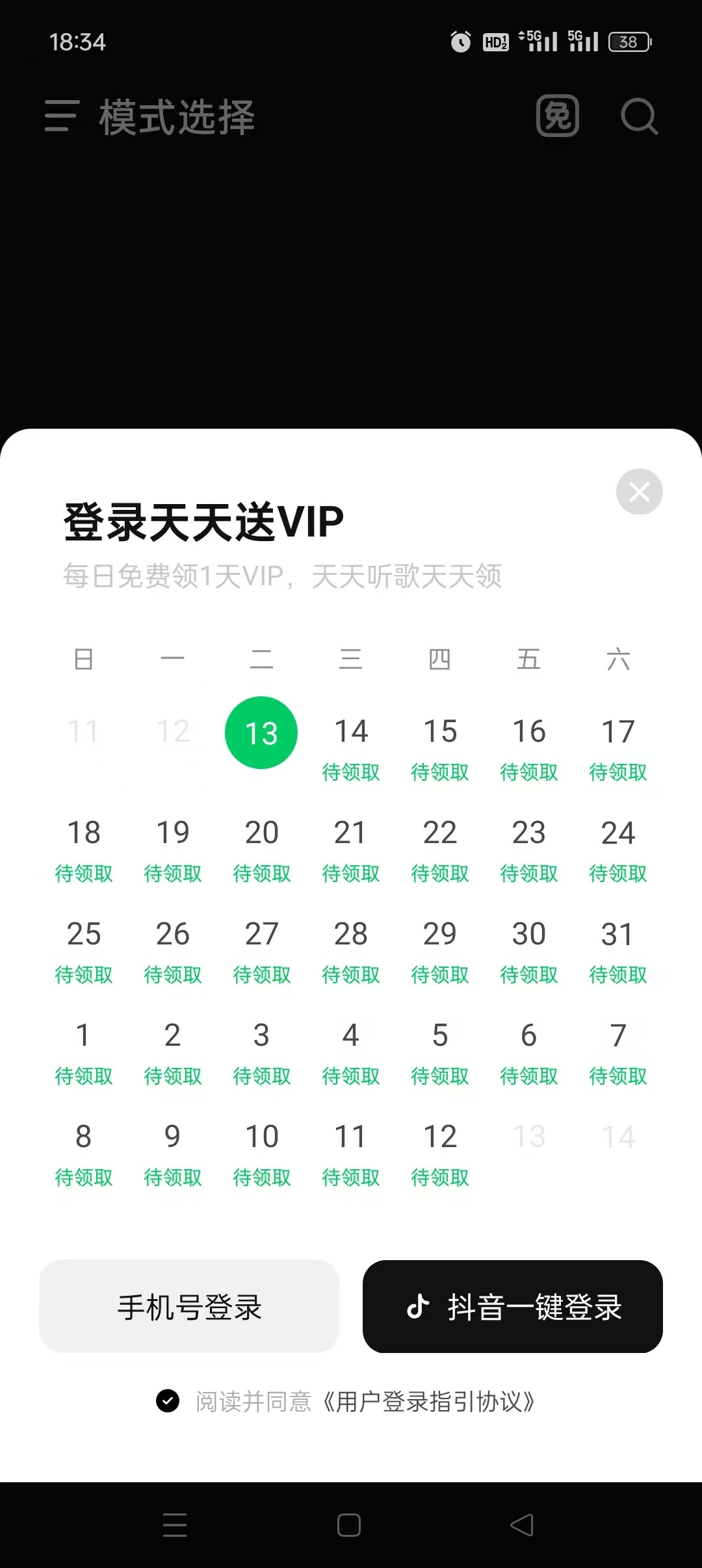Open 用户登录指引协议 link

[429, 1402]
